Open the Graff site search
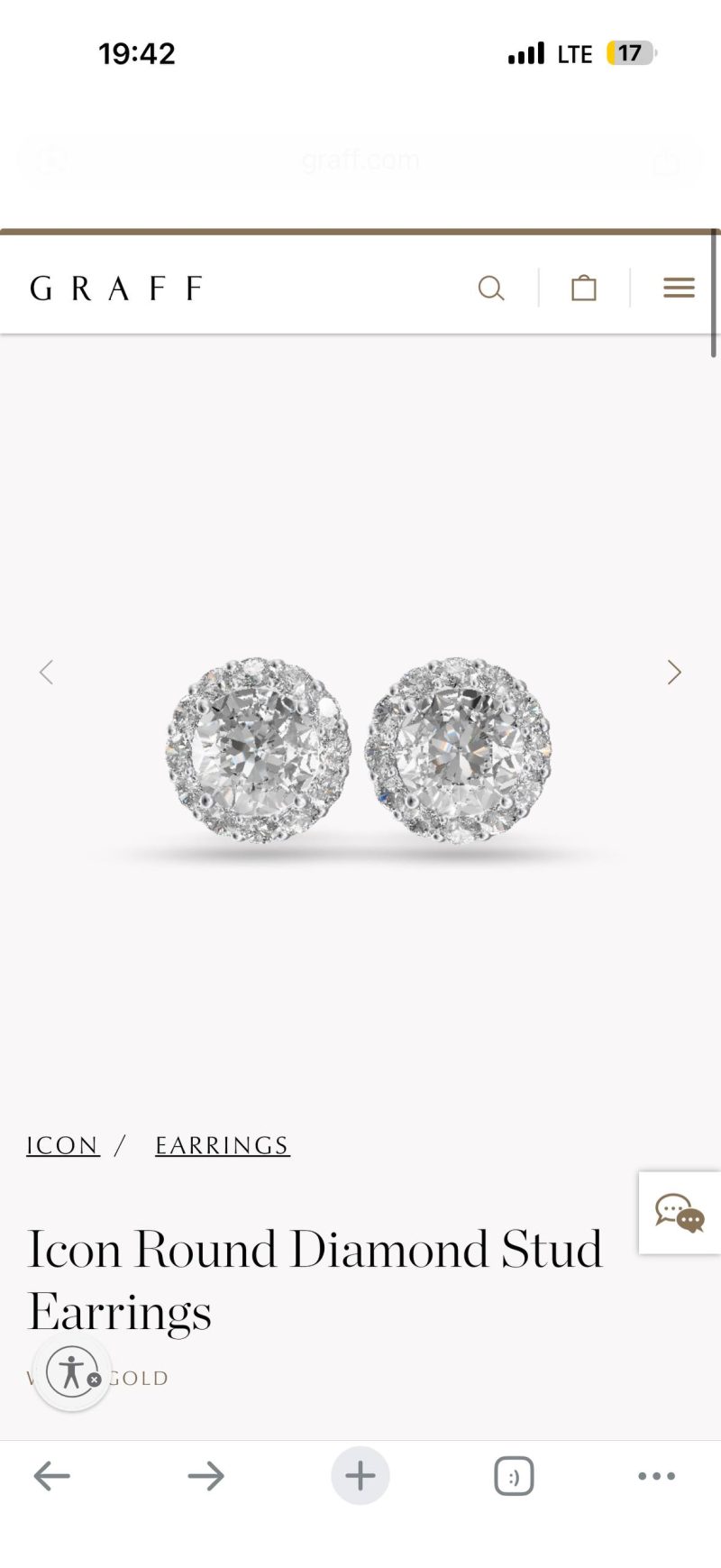 click(491, 289)
